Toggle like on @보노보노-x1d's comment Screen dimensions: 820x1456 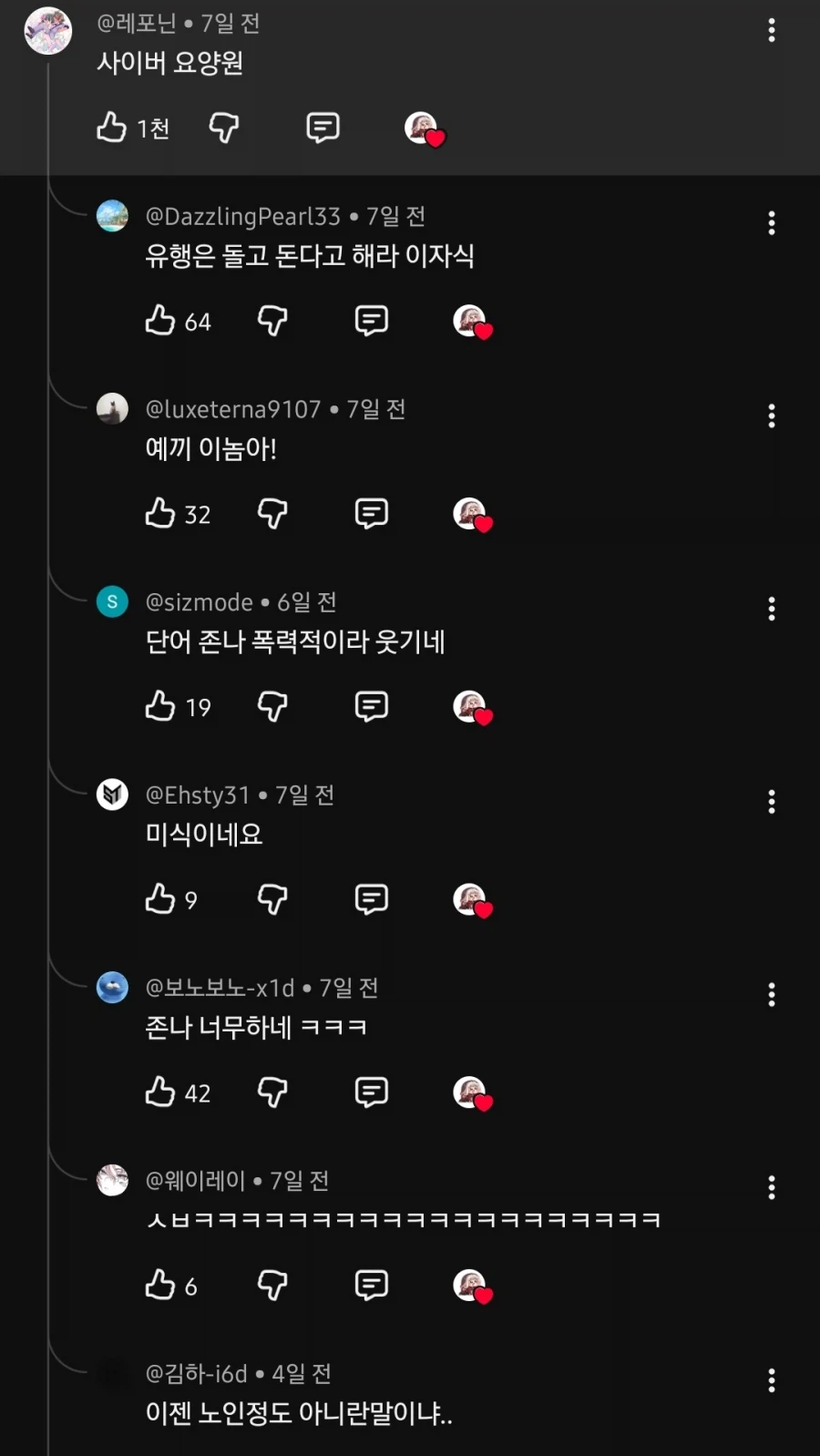point(161,1092)
